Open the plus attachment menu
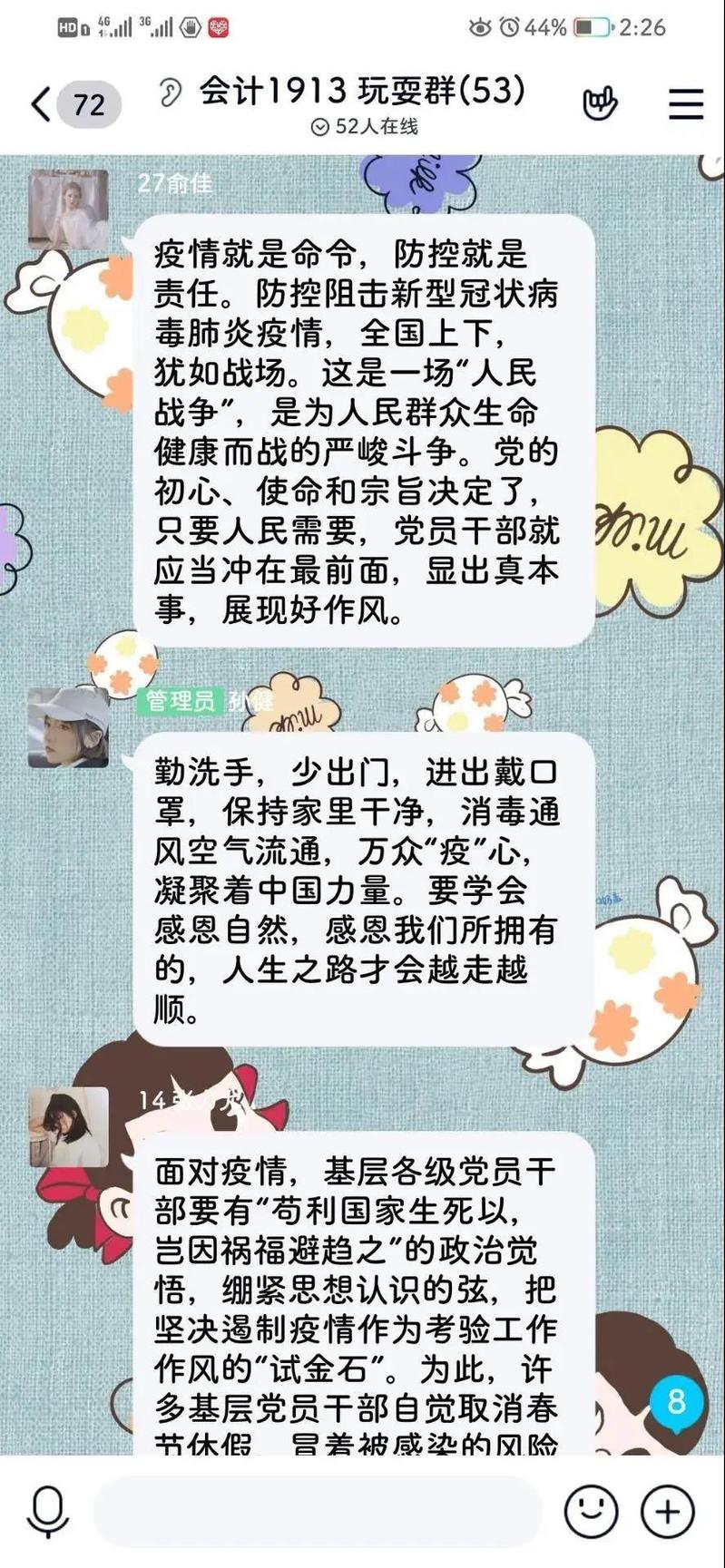The width and height of the screenshot is (725, 1568). [x=668, y=1511]
